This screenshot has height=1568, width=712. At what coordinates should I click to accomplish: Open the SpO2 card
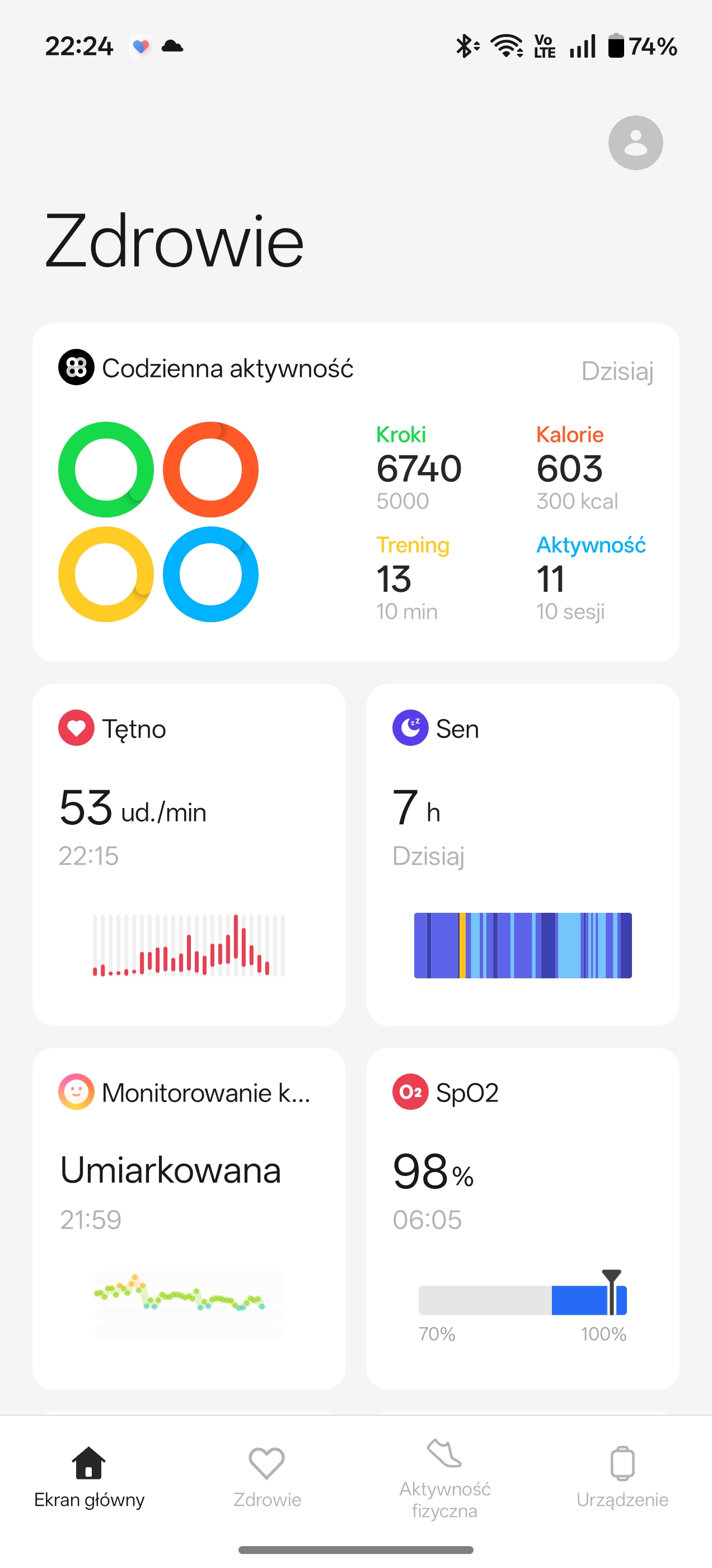click(x=522, y=1217)
